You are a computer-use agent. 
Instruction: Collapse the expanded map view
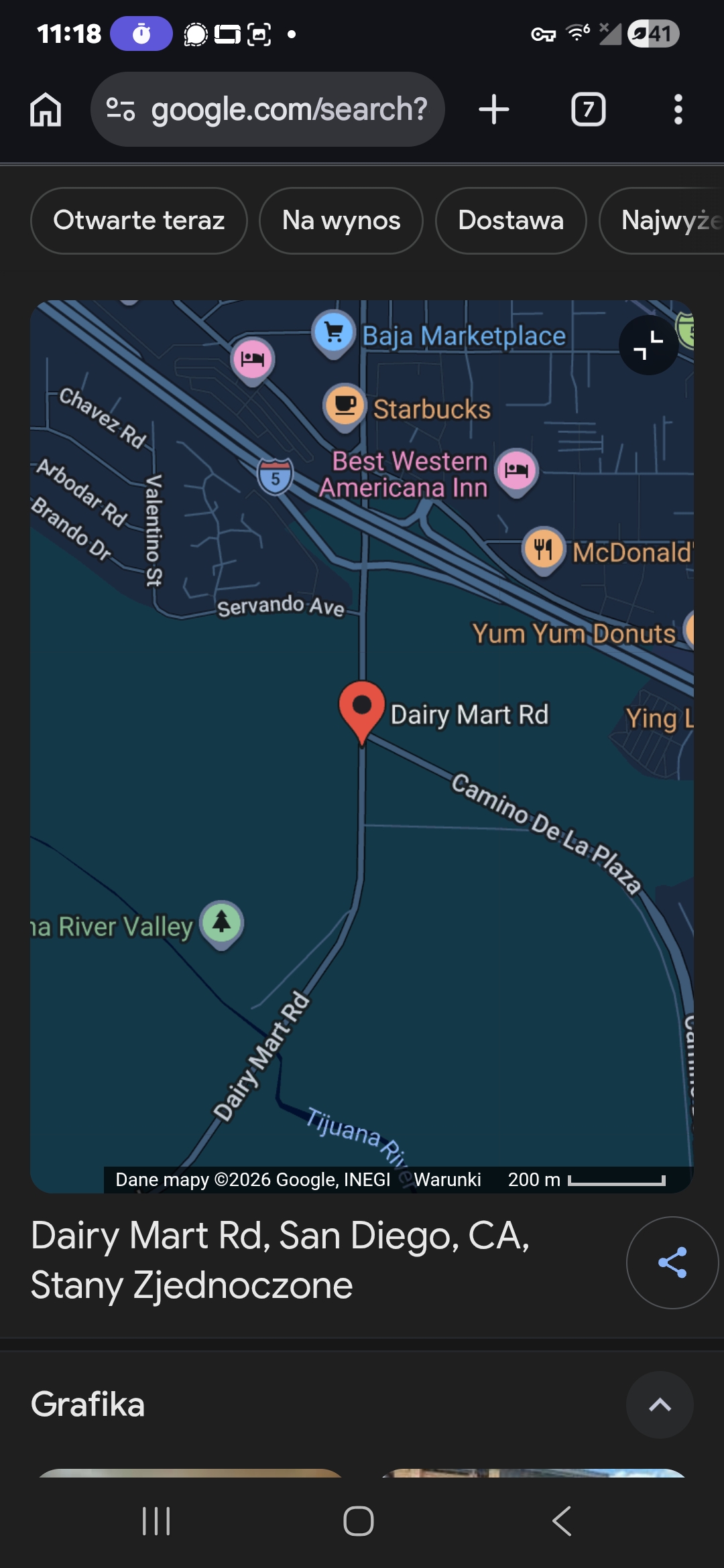pyautogui.click(x=648, y=345)
